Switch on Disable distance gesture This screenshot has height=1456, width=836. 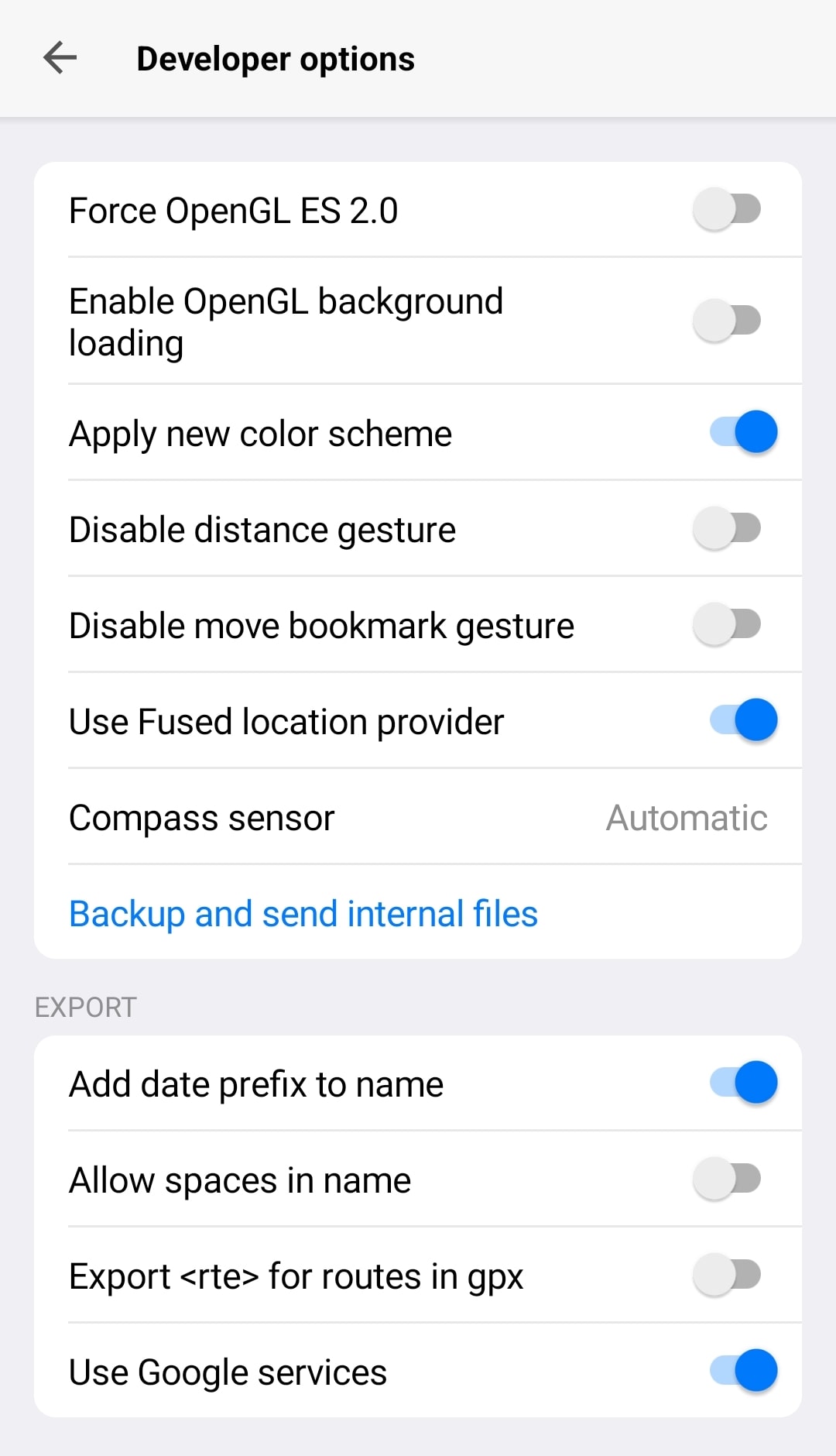click(728, 527)
